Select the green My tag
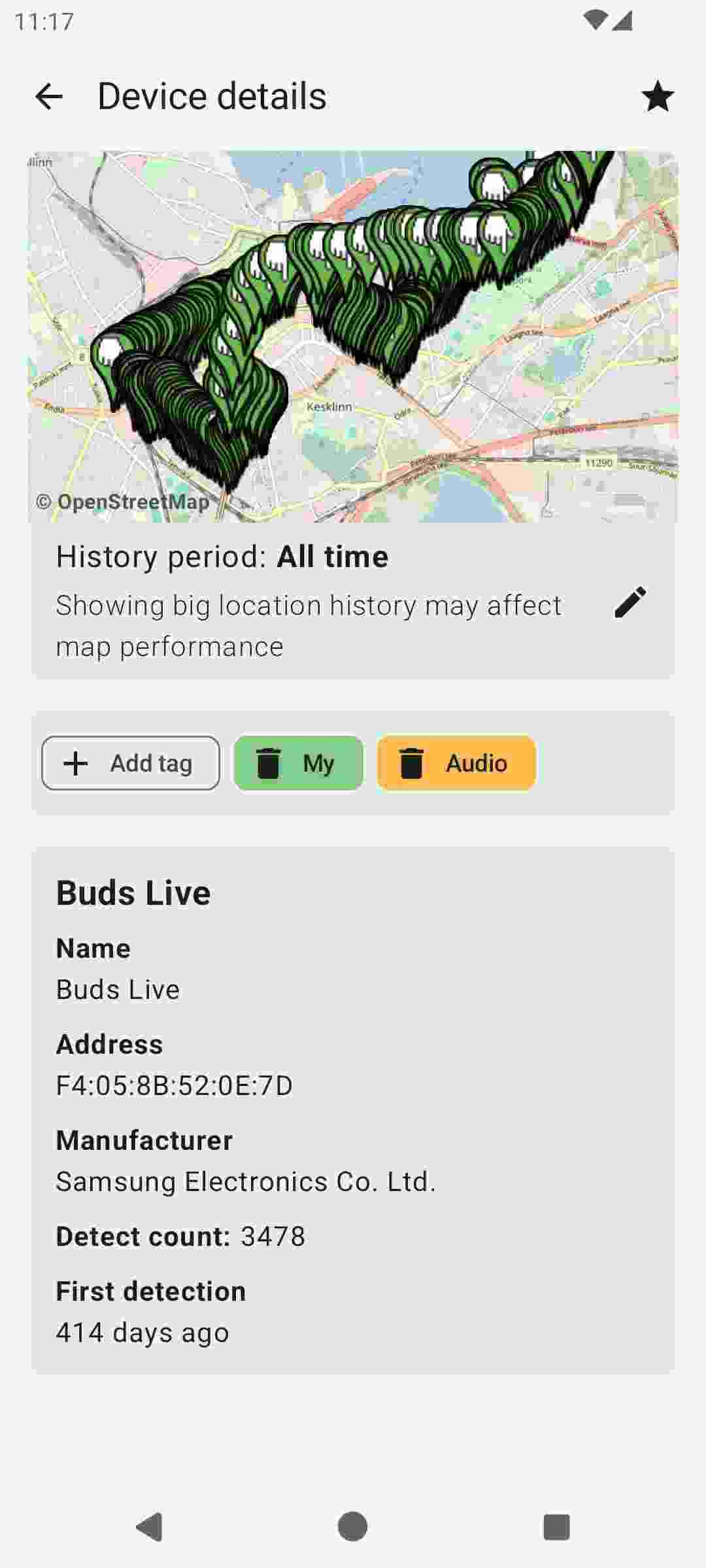The width and height of the screenshot is (706, 1568). [298, 762]
